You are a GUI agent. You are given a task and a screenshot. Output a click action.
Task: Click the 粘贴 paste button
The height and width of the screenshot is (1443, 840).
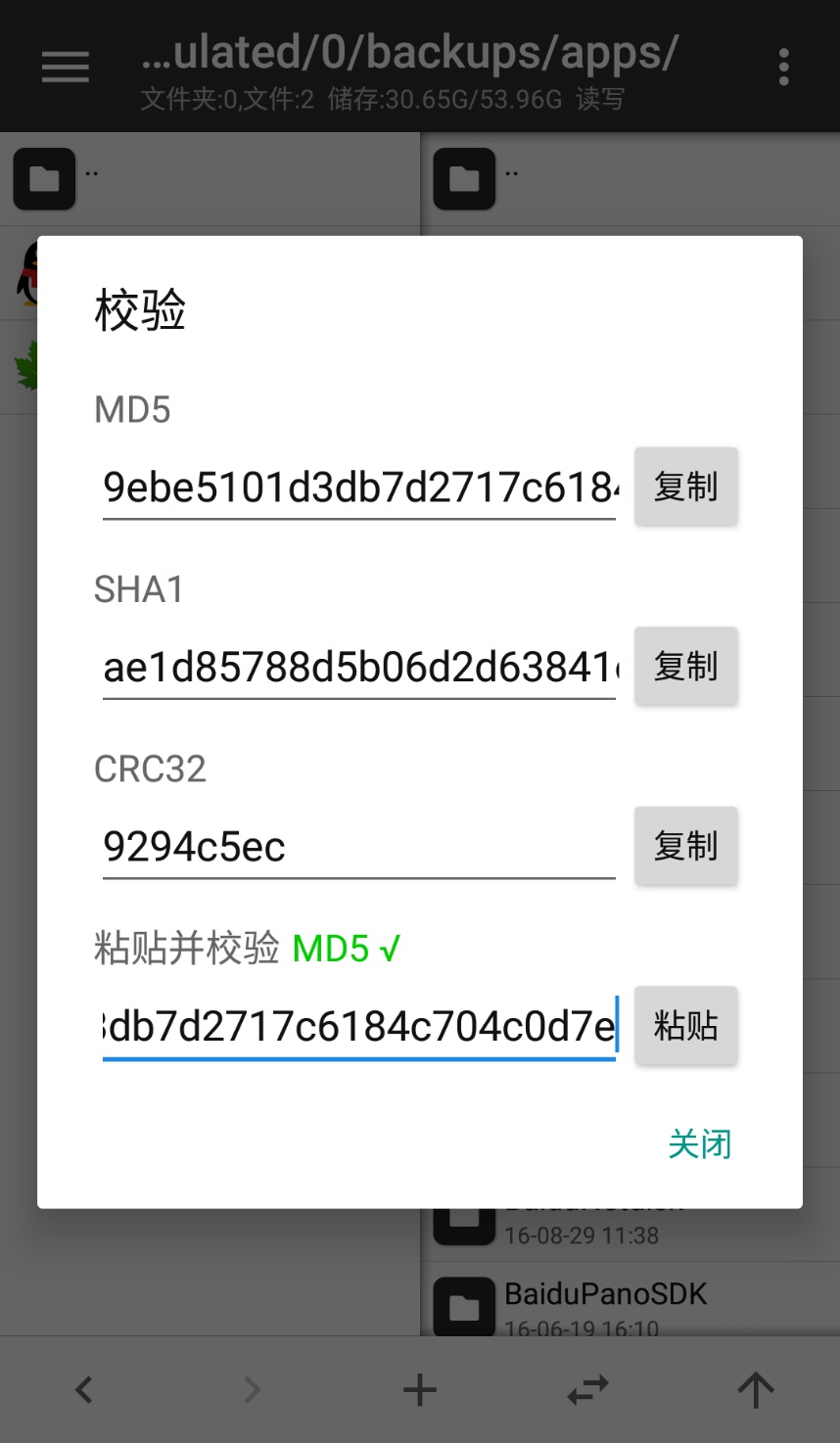[x=685, y=1025]
